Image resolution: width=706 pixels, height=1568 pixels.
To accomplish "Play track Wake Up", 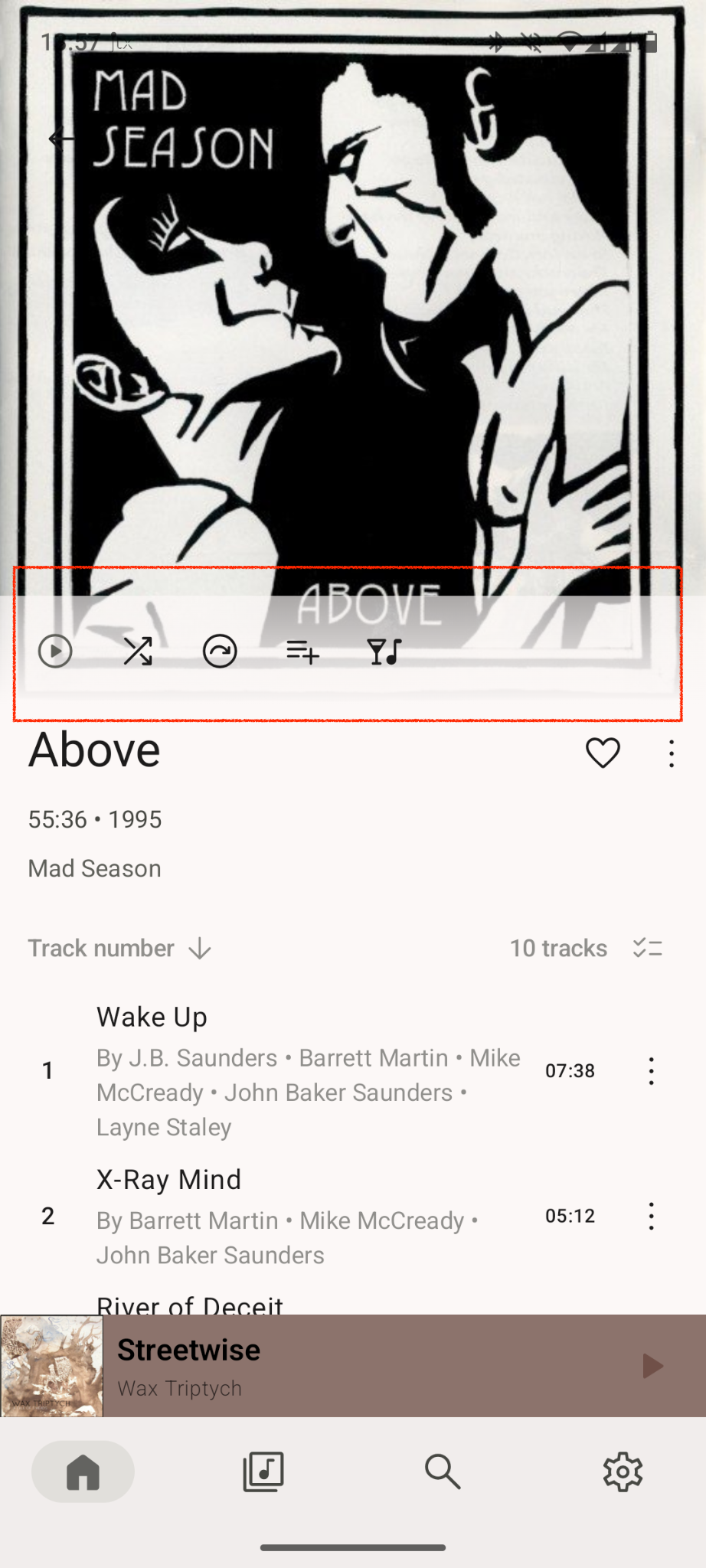I will [306, 1070].
